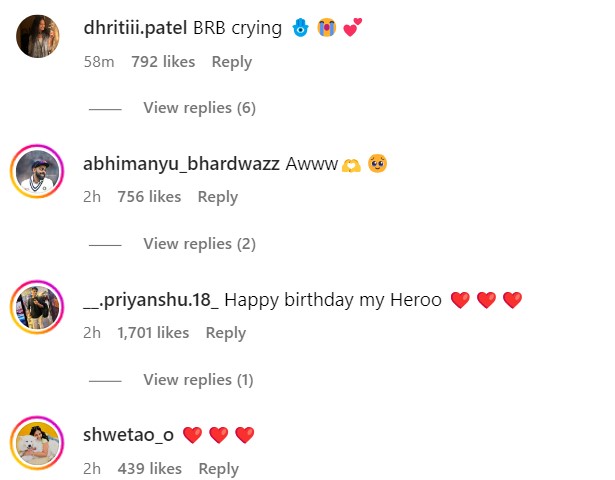Show who gave 439 likes
615x480 pixels.
coord(149,468)
